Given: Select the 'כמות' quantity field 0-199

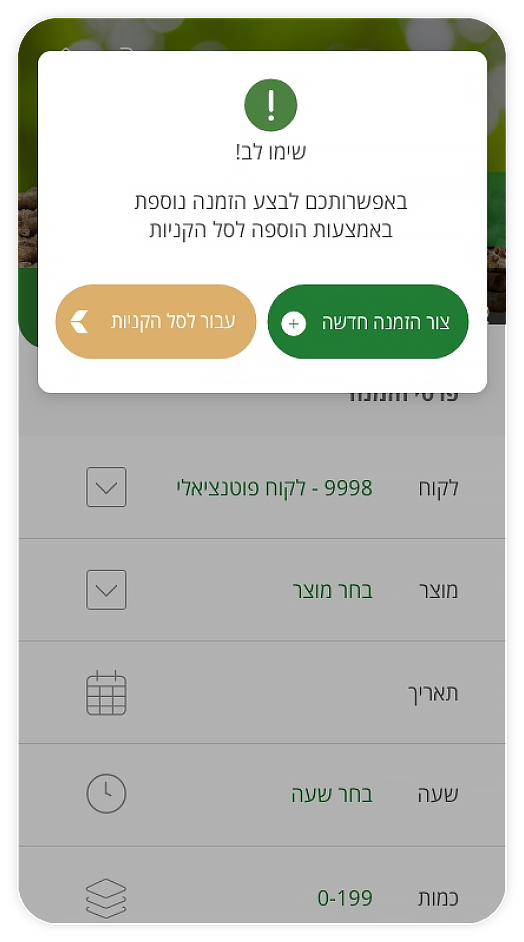Looking at the screenshot, I should (x=345, y=898).
